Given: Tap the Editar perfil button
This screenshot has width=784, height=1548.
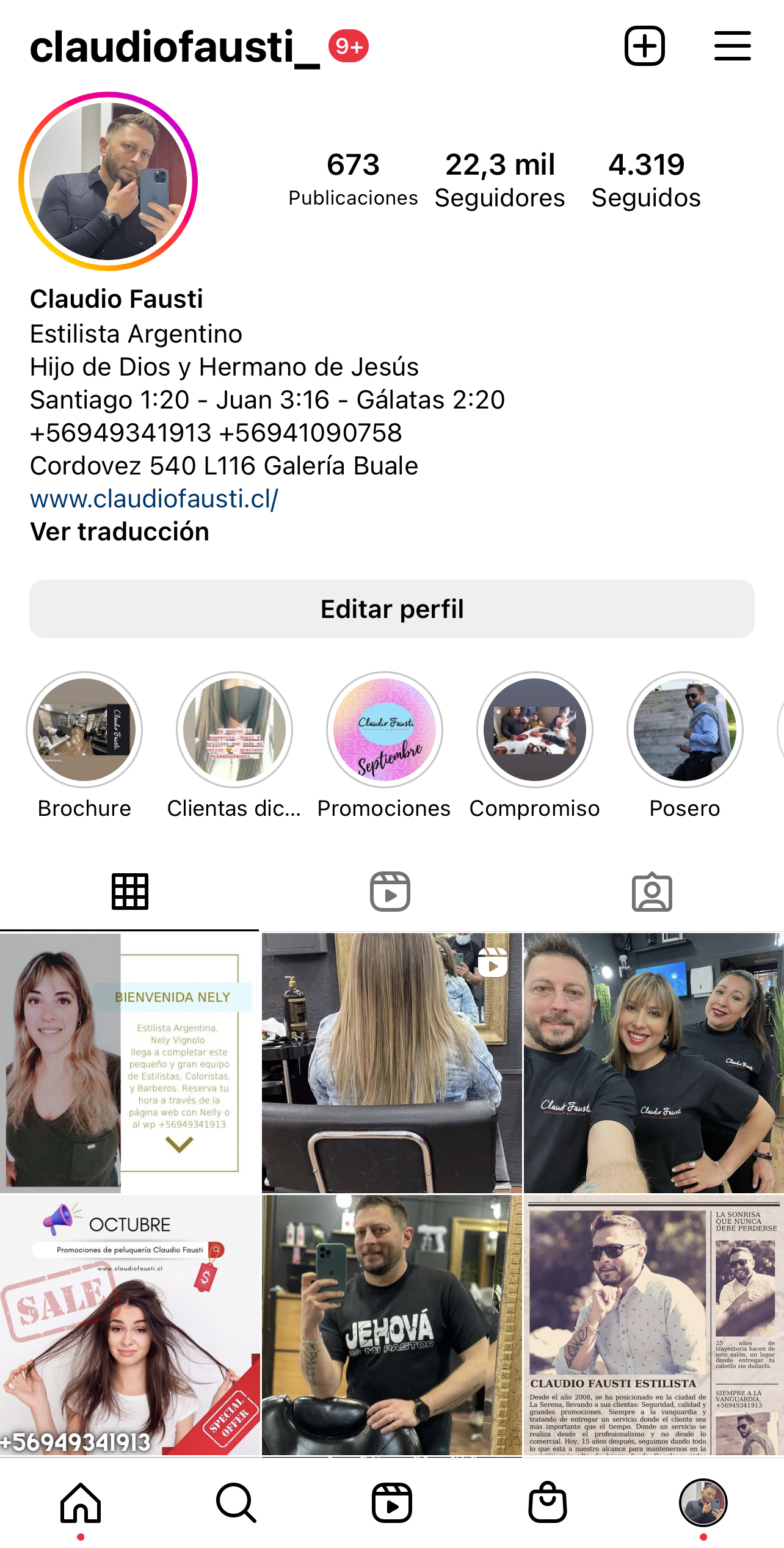Looking at the screenshot, I should [x=392, y=609].
